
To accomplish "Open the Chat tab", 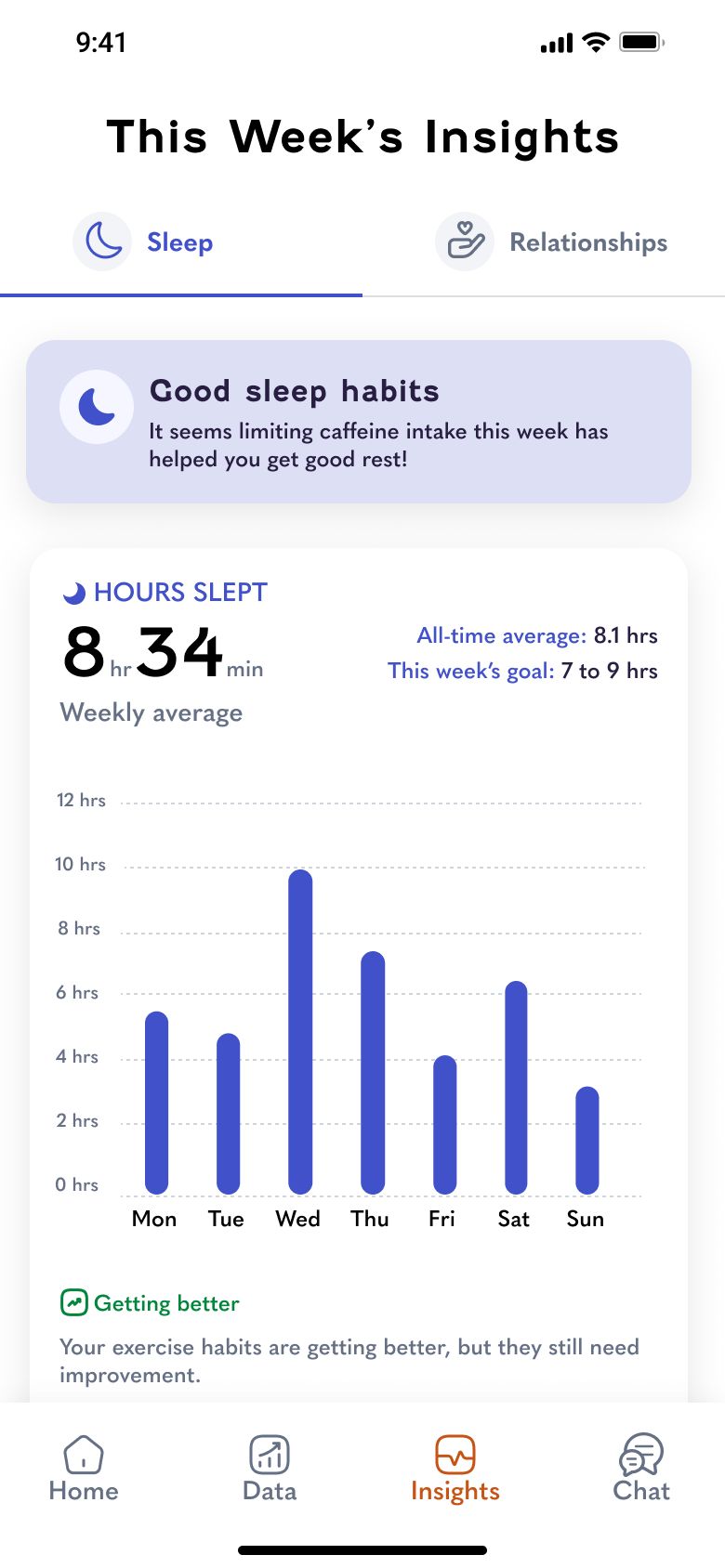I will pyautogui.click(x=641, y=1468).
